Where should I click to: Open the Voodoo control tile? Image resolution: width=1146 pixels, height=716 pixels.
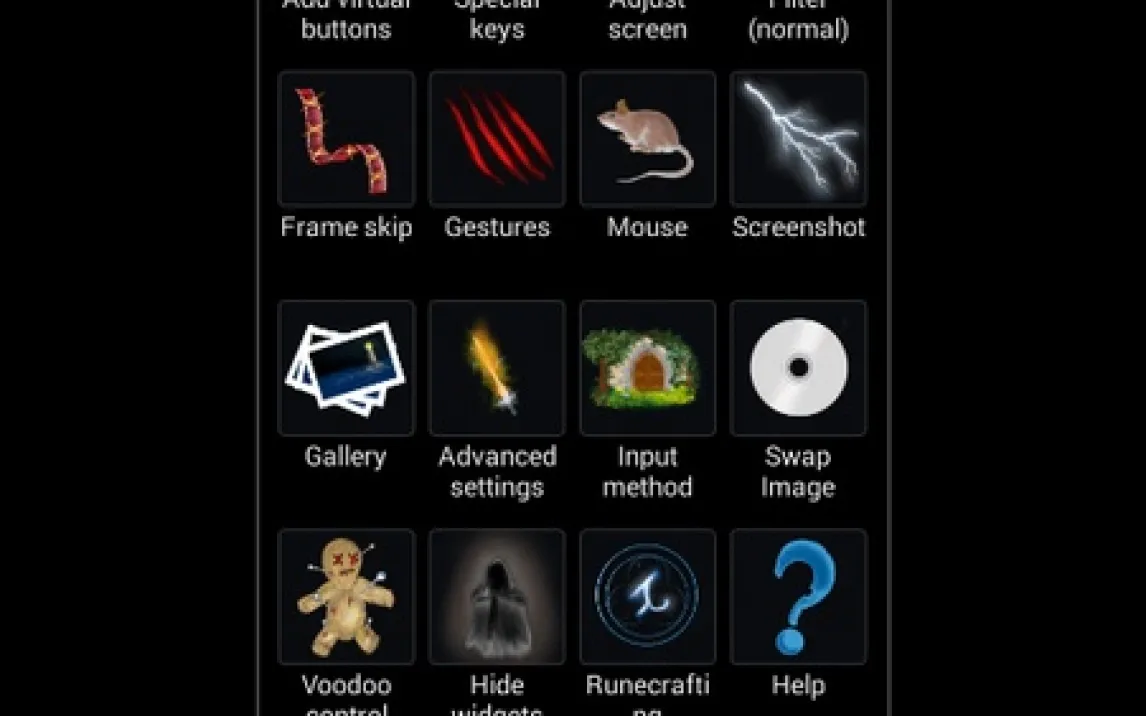[x=346, y=597]
